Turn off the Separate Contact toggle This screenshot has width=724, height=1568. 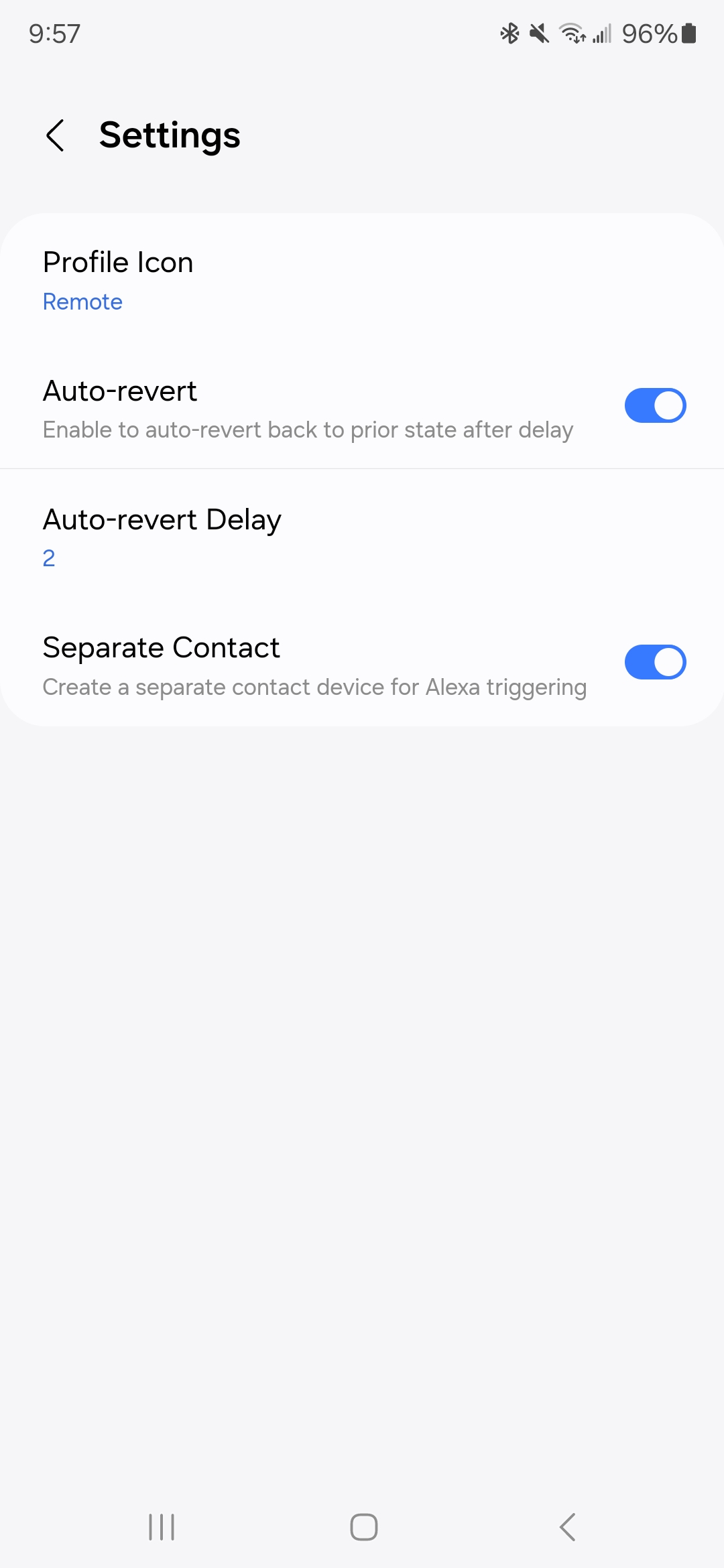655,663
